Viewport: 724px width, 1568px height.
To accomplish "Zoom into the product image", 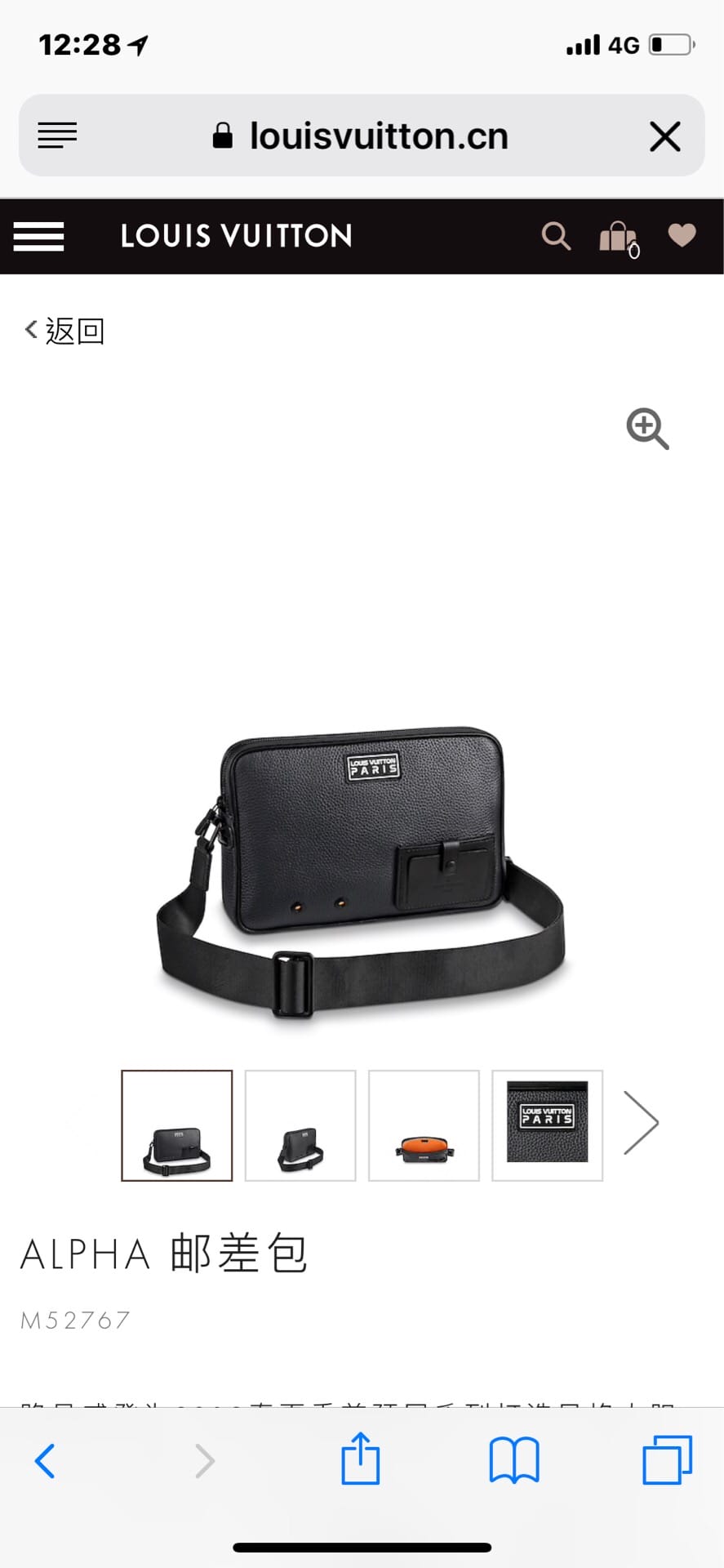I will (647, 429).
